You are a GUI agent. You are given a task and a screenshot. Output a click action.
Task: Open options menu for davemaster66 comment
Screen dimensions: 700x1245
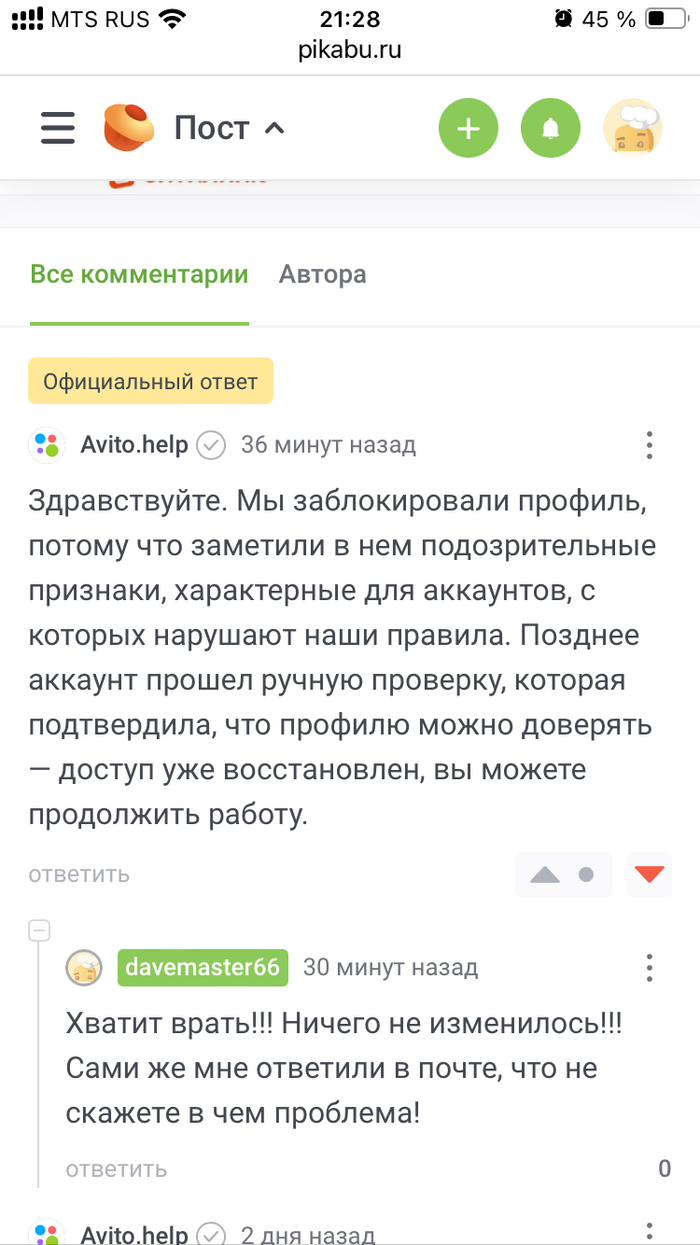pos(650,968)
